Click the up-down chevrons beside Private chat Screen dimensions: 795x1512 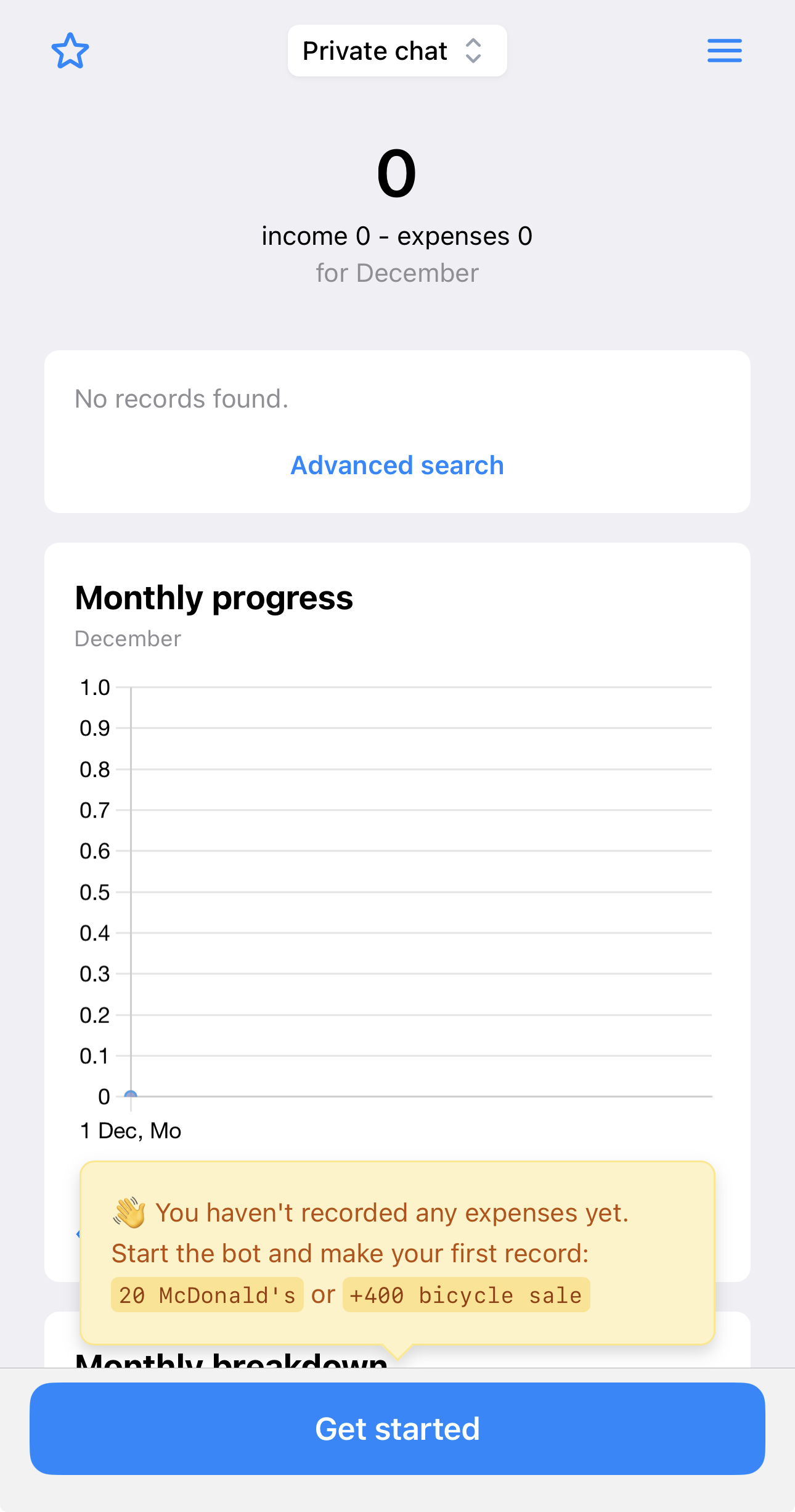click(473, 51)
